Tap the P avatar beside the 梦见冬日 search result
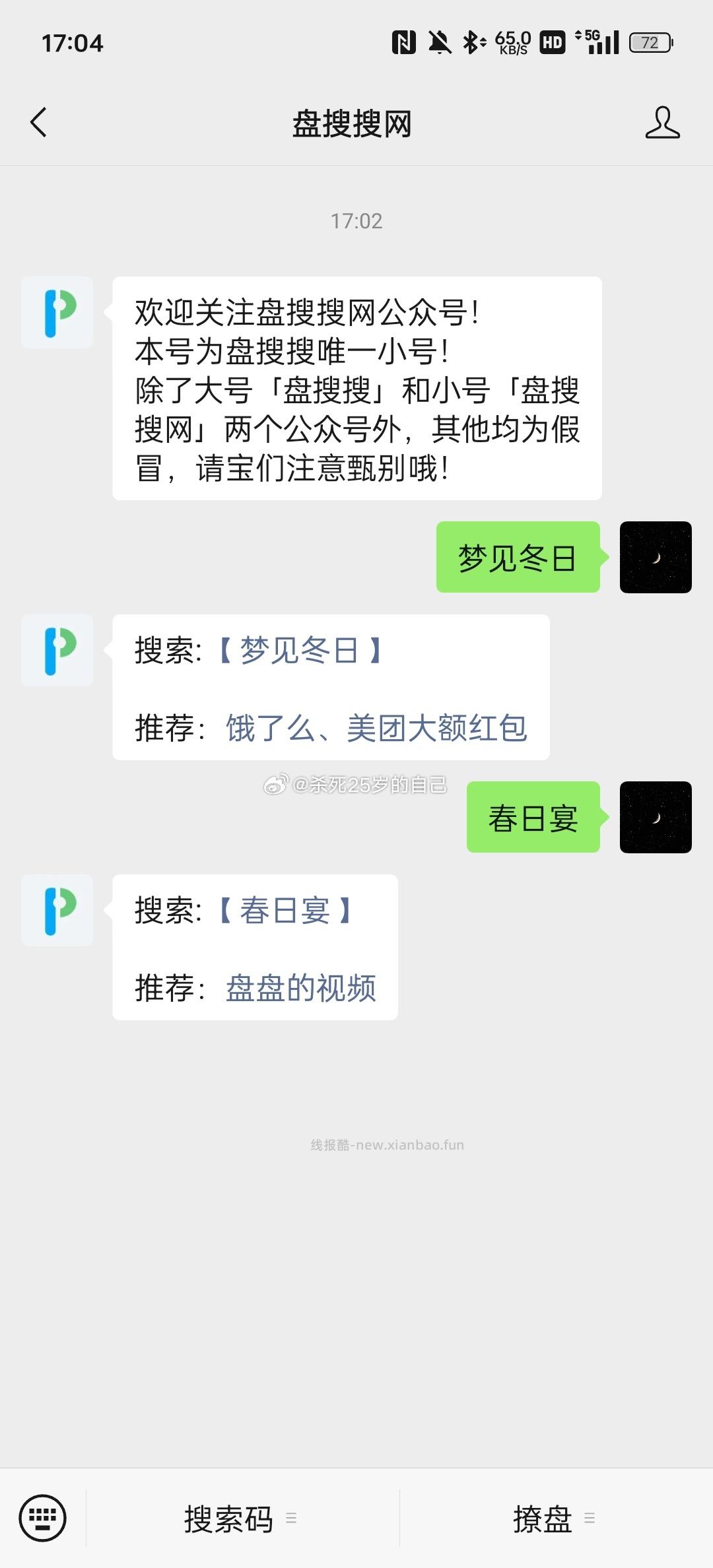This screenshot has height=1568, width=713. pyautogui.click(x=57, y=651)
